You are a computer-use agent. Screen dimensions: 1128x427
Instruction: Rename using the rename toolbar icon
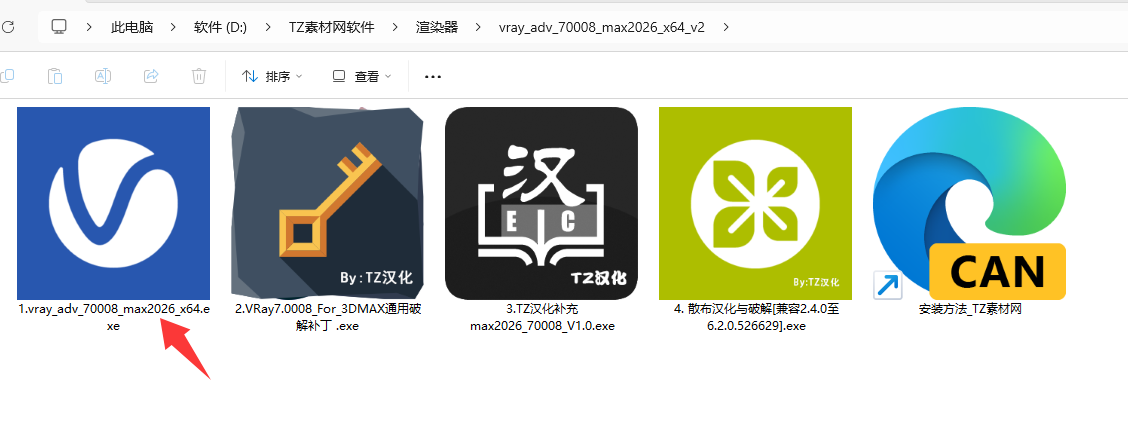pos(103,76)
